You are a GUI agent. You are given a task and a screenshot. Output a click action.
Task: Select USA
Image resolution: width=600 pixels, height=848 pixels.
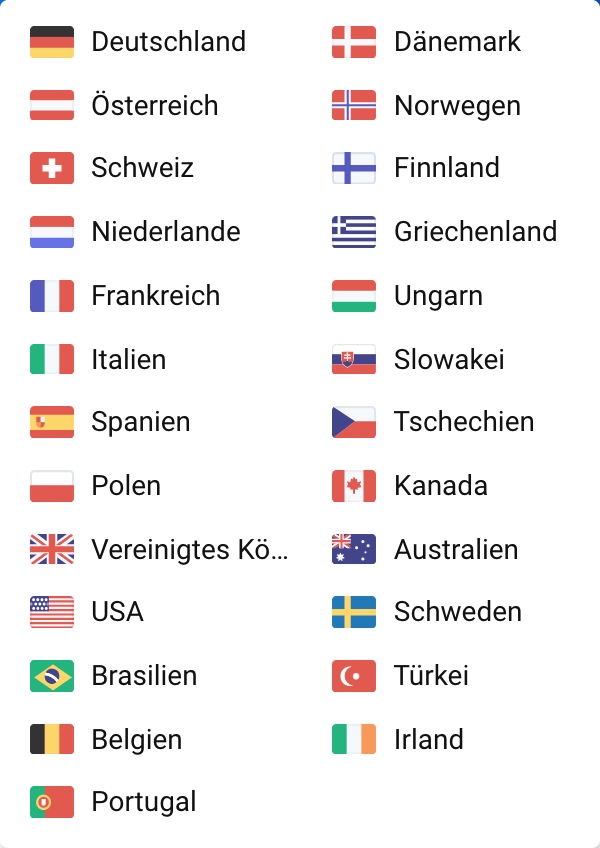(117, 612)
